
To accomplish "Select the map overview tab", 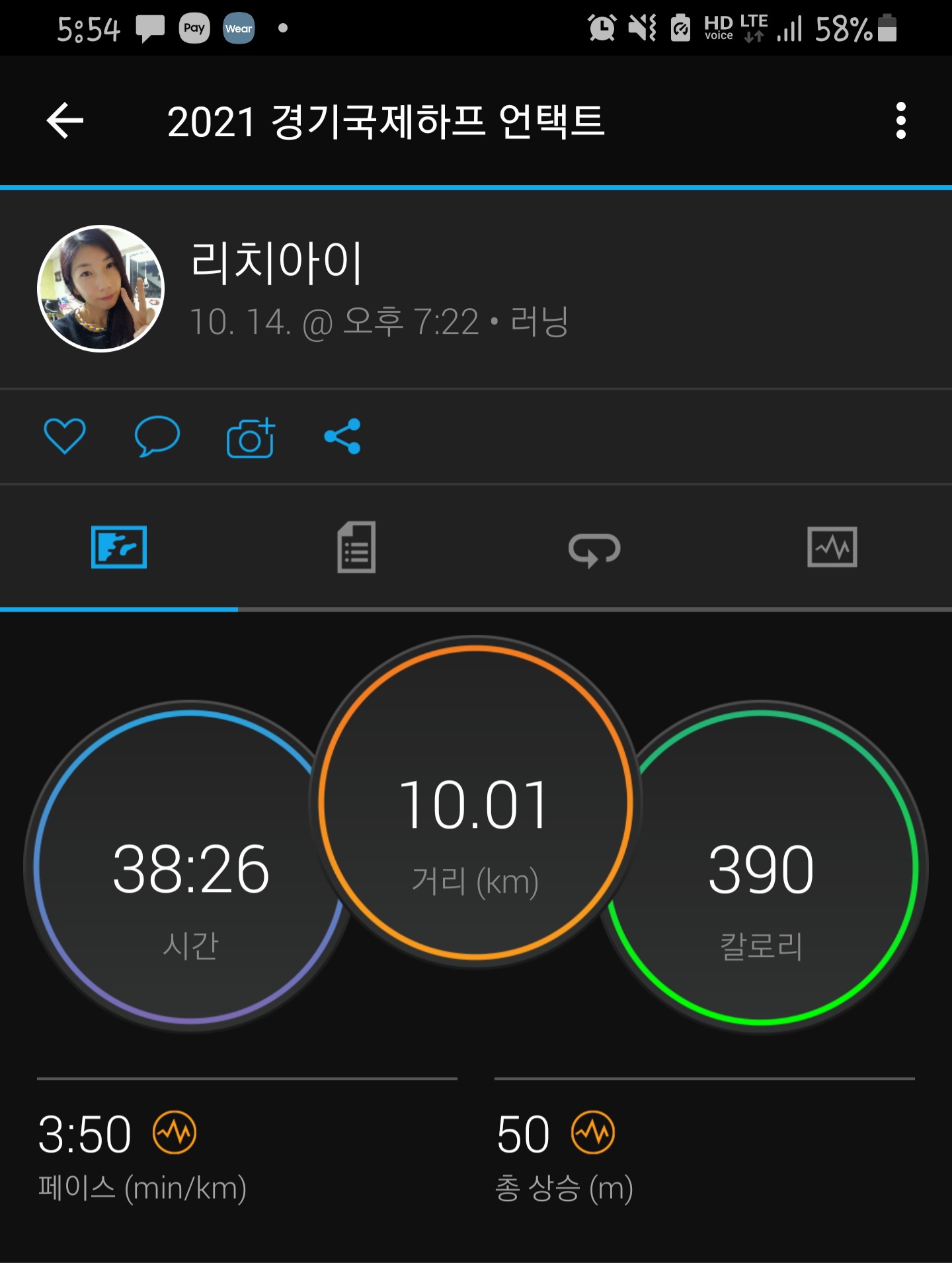I will (x=119, y=548).
